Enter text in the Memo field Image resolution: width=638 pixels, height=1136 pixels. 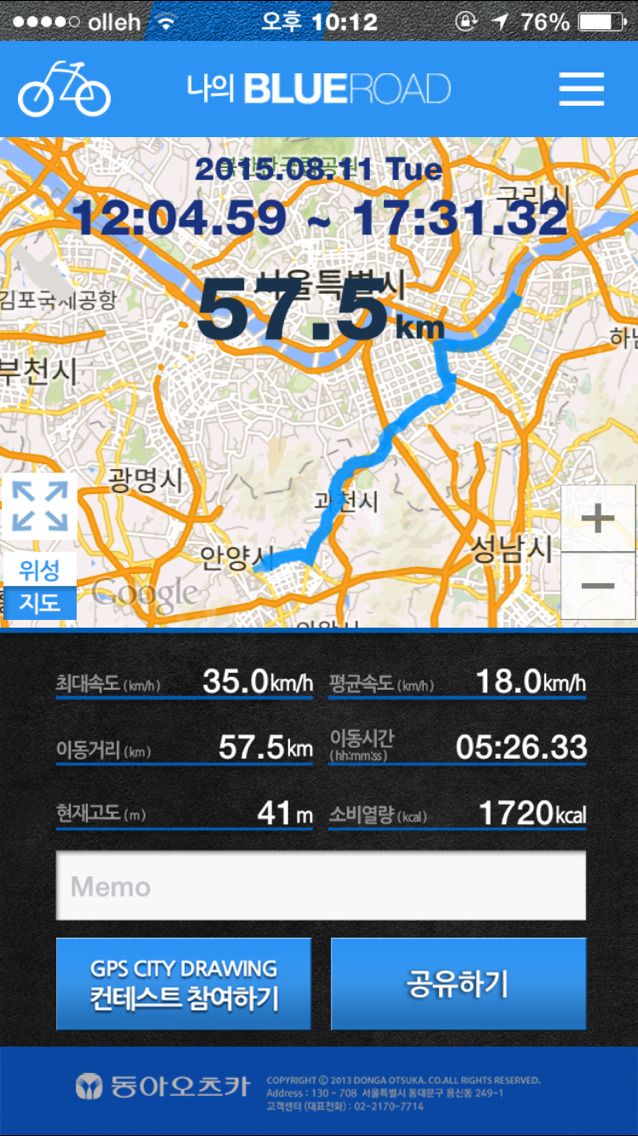[x=321, y=886]
